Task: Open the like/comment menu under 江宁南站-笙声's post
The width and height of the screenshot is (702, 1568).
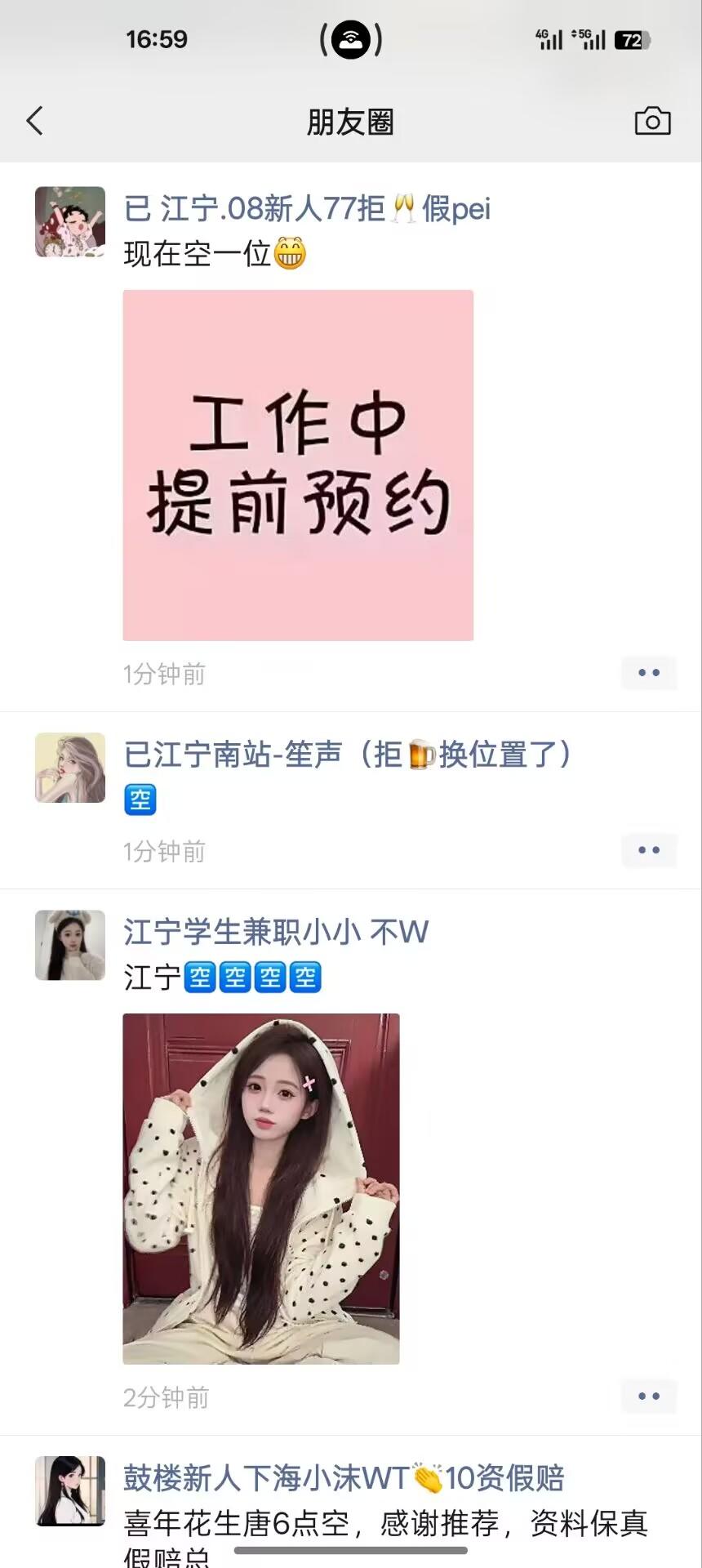Action: (649, 850)
